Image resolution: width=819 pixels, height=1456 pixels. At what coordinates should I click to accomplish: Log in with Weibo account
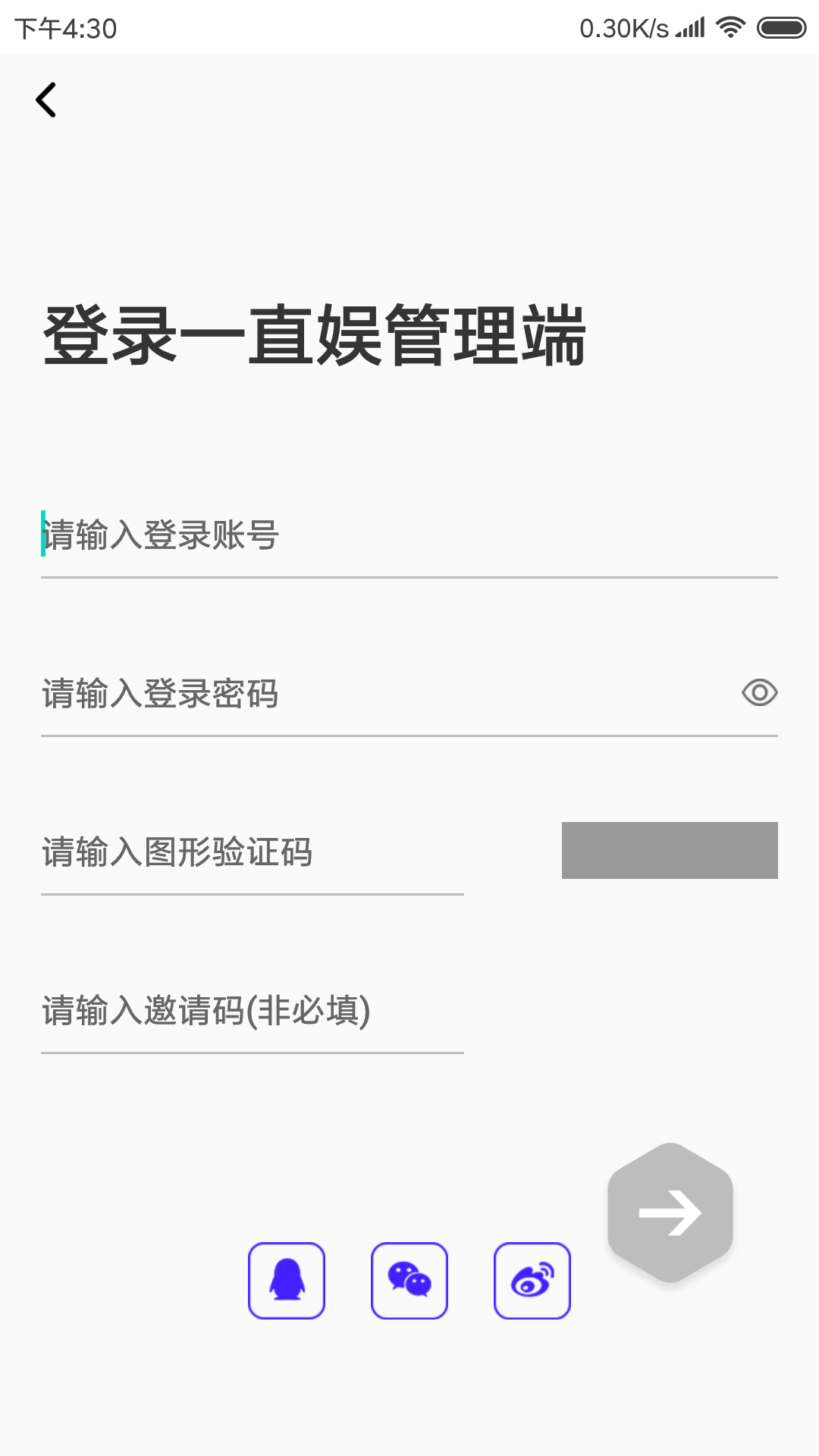532,1280
